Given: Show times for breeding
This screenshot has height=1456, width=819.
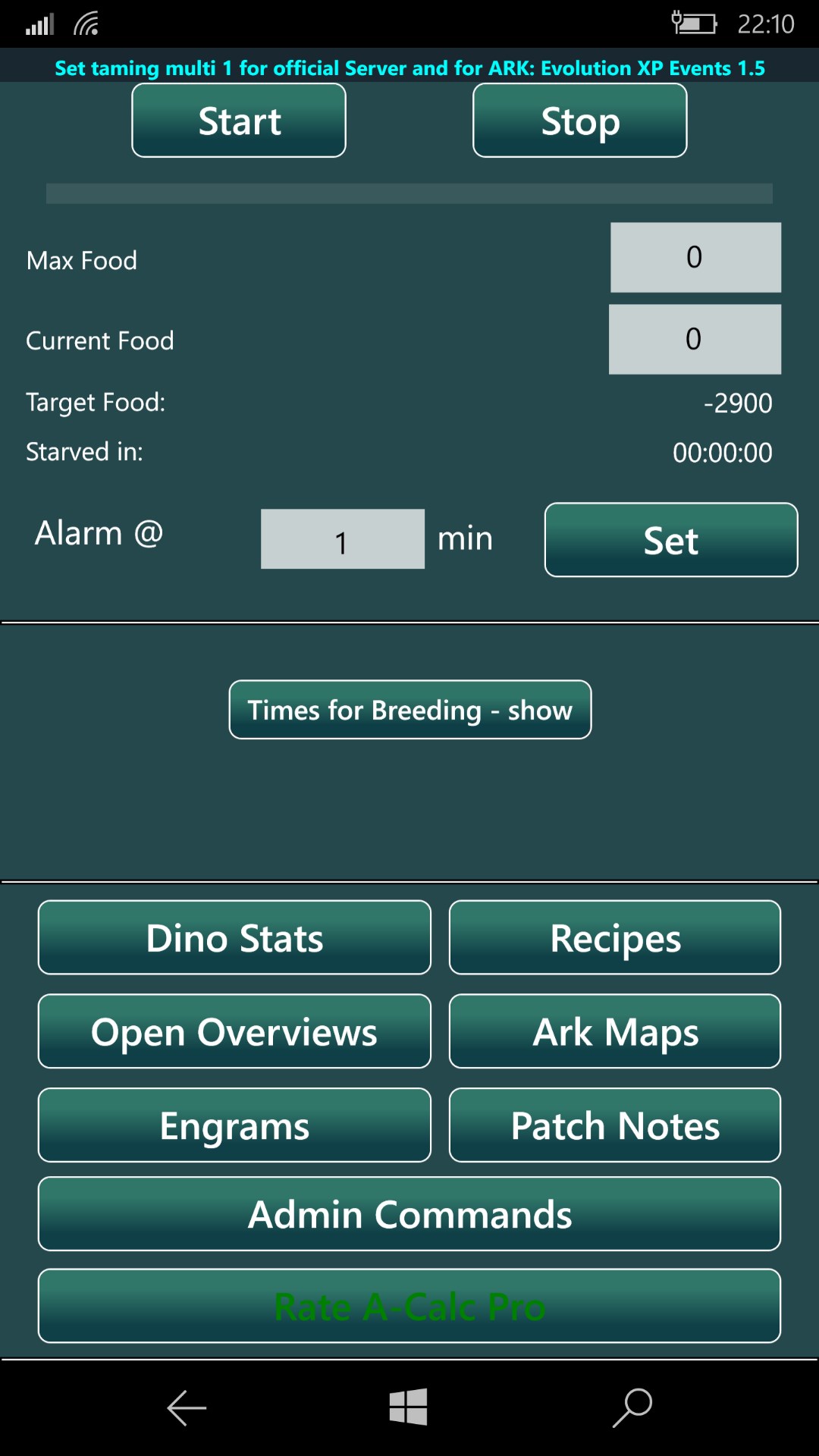Looking at the screenshot, I should (x=409, y=710).
